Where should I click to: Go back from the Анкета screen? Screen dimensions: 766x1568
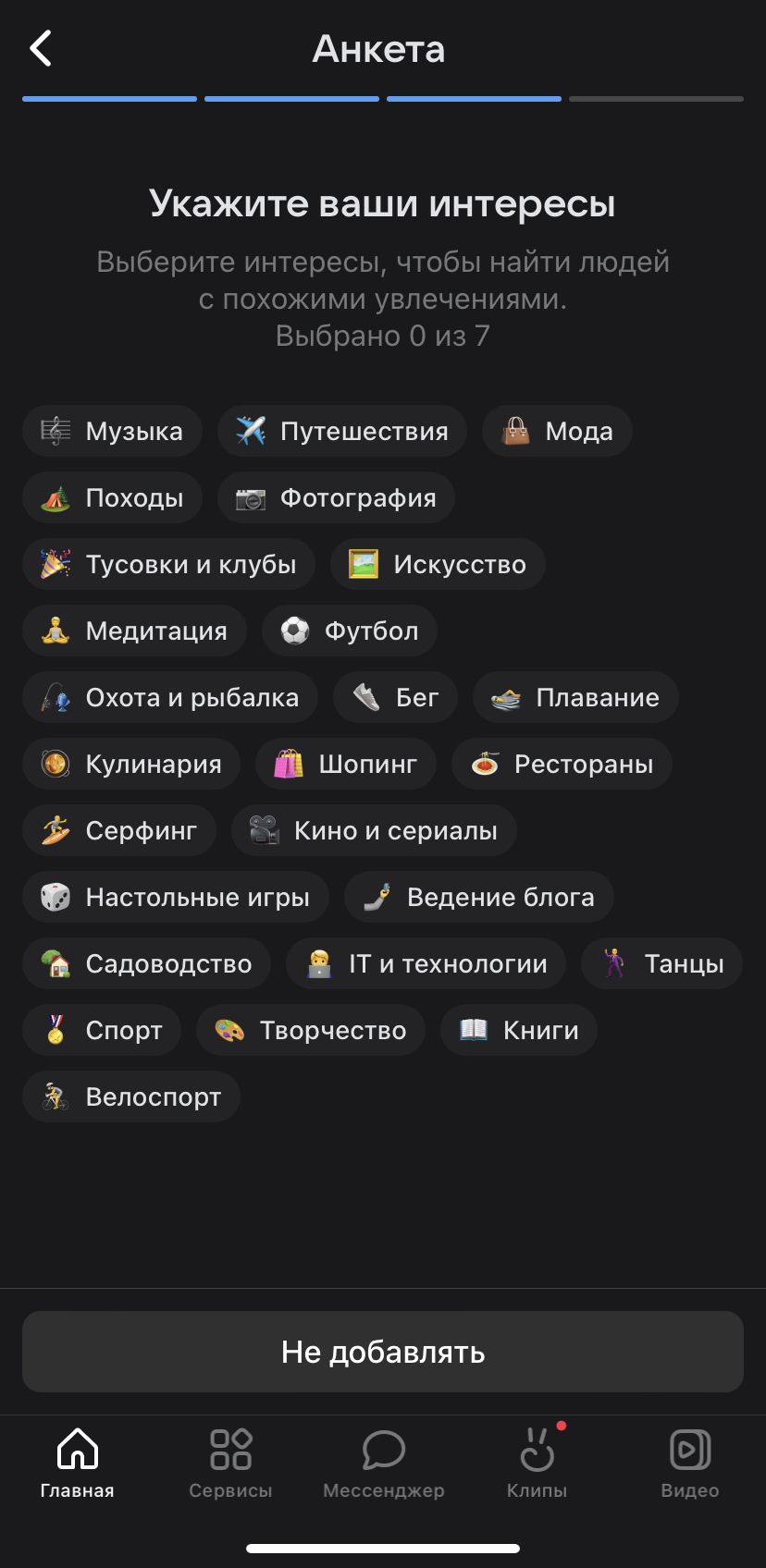pyautogui.click(x=42, y=49)
